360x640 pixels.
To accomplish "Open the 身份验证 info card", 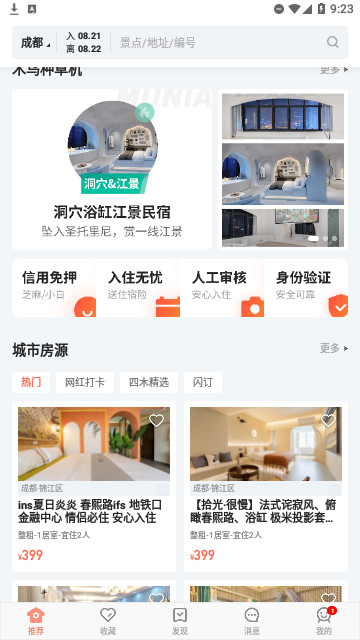I will click(306, 288).
